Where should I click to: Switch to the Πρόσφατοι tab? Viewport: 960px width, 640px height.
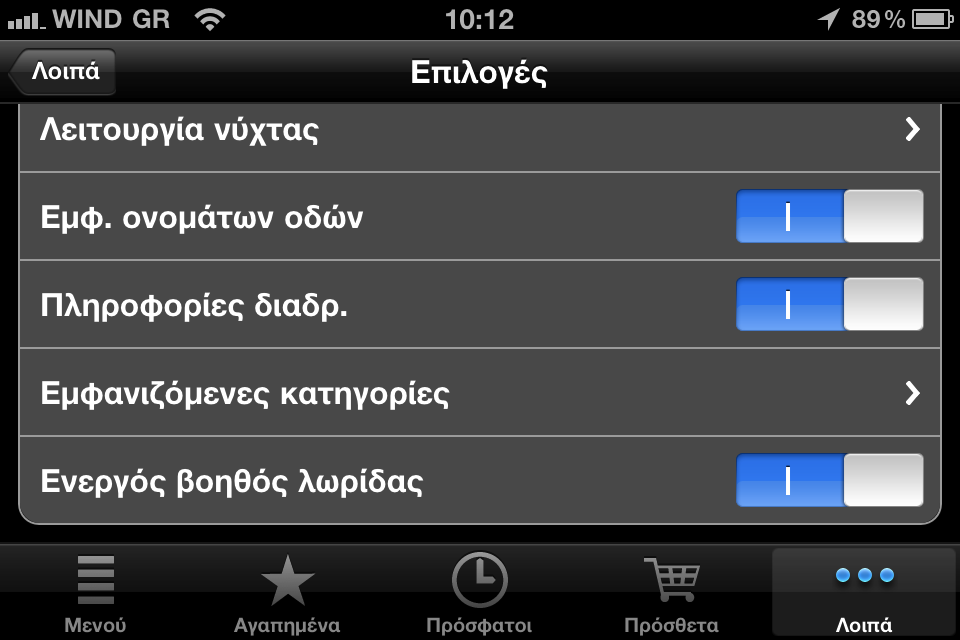479,593
